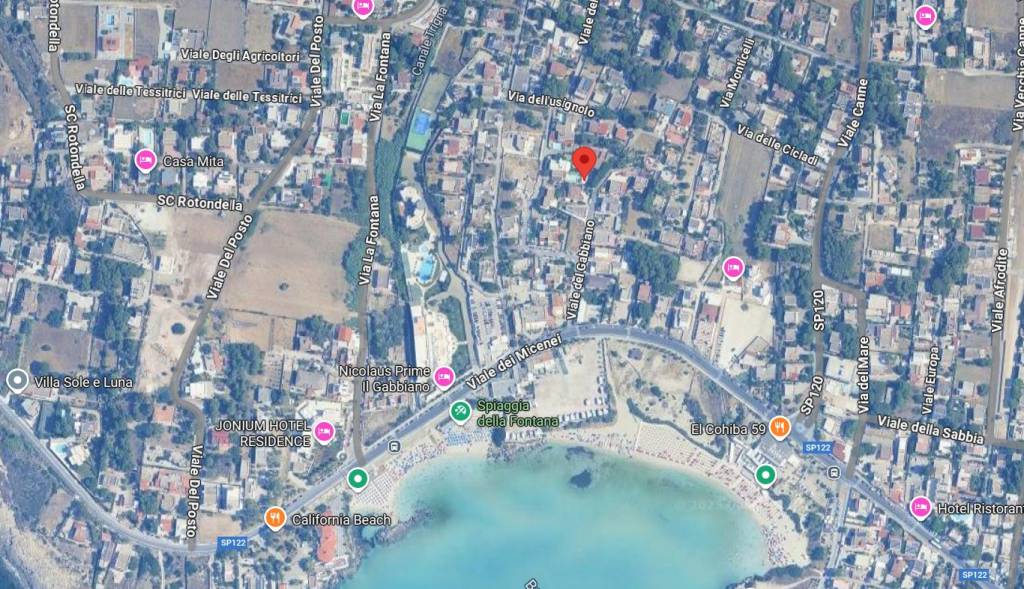Open the Casa Mita hotel marker
1024x589 pixels.
click(146, 160)
